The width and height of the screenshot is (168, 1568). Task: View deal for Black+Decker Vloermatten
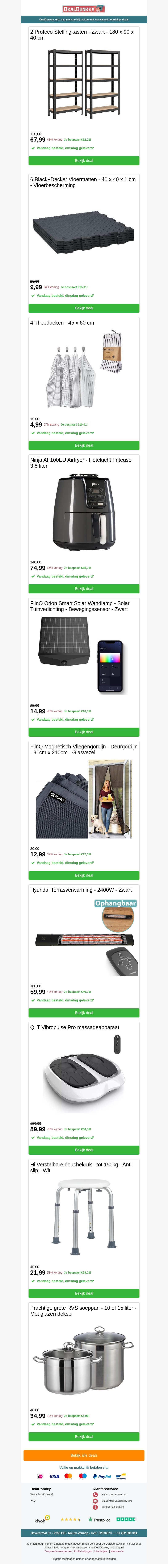[x=84, y=308]
